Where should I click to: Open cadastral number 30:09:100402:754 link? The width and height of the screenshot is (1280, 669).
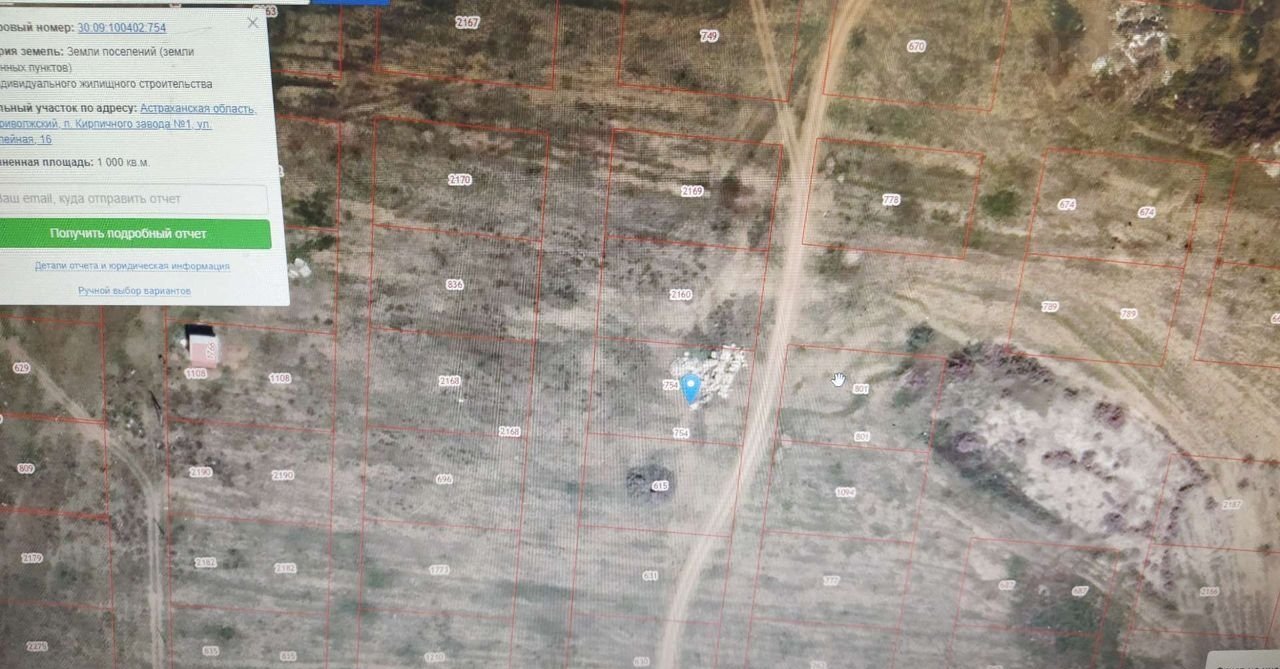click(x=122, y=28)
